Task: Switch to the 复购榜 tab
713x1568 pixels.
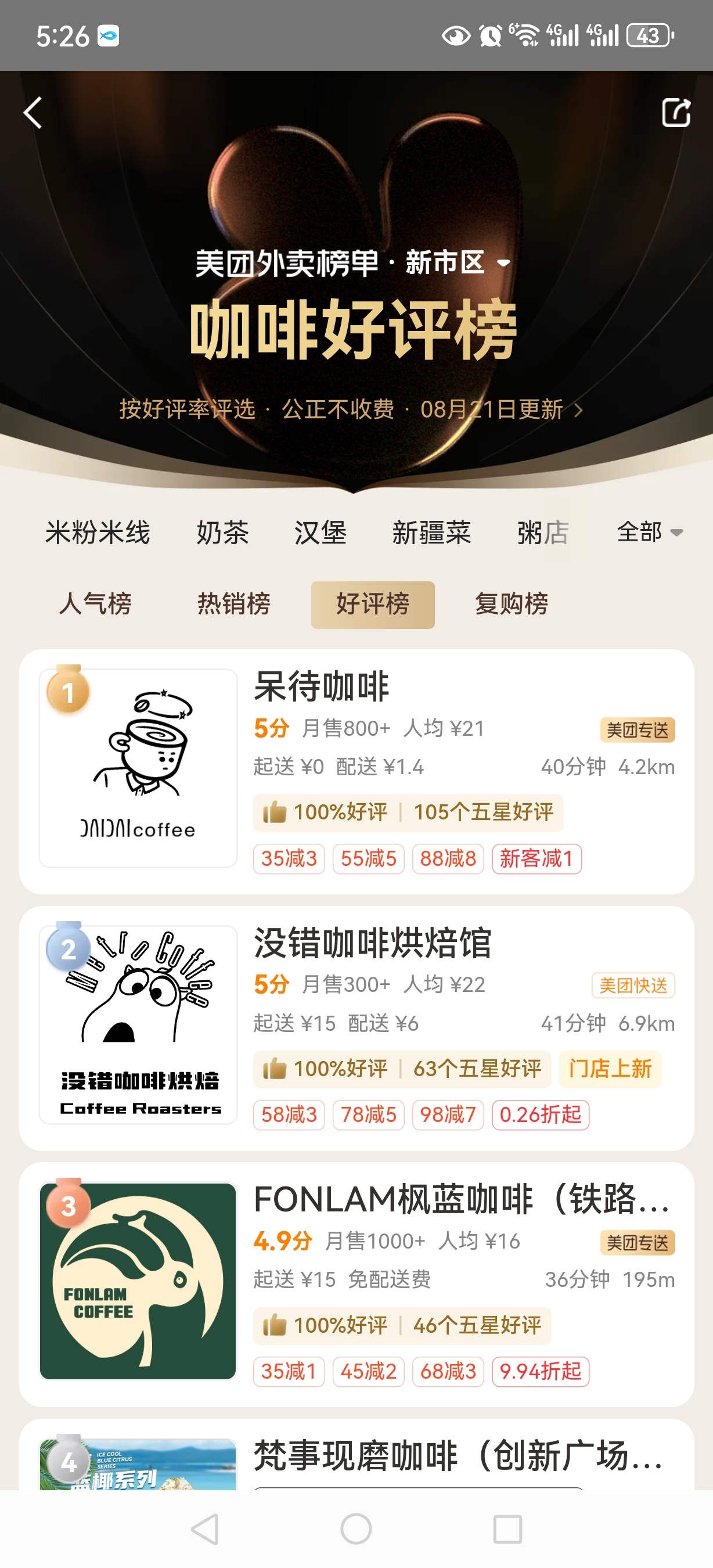Action: click(511, 604)
